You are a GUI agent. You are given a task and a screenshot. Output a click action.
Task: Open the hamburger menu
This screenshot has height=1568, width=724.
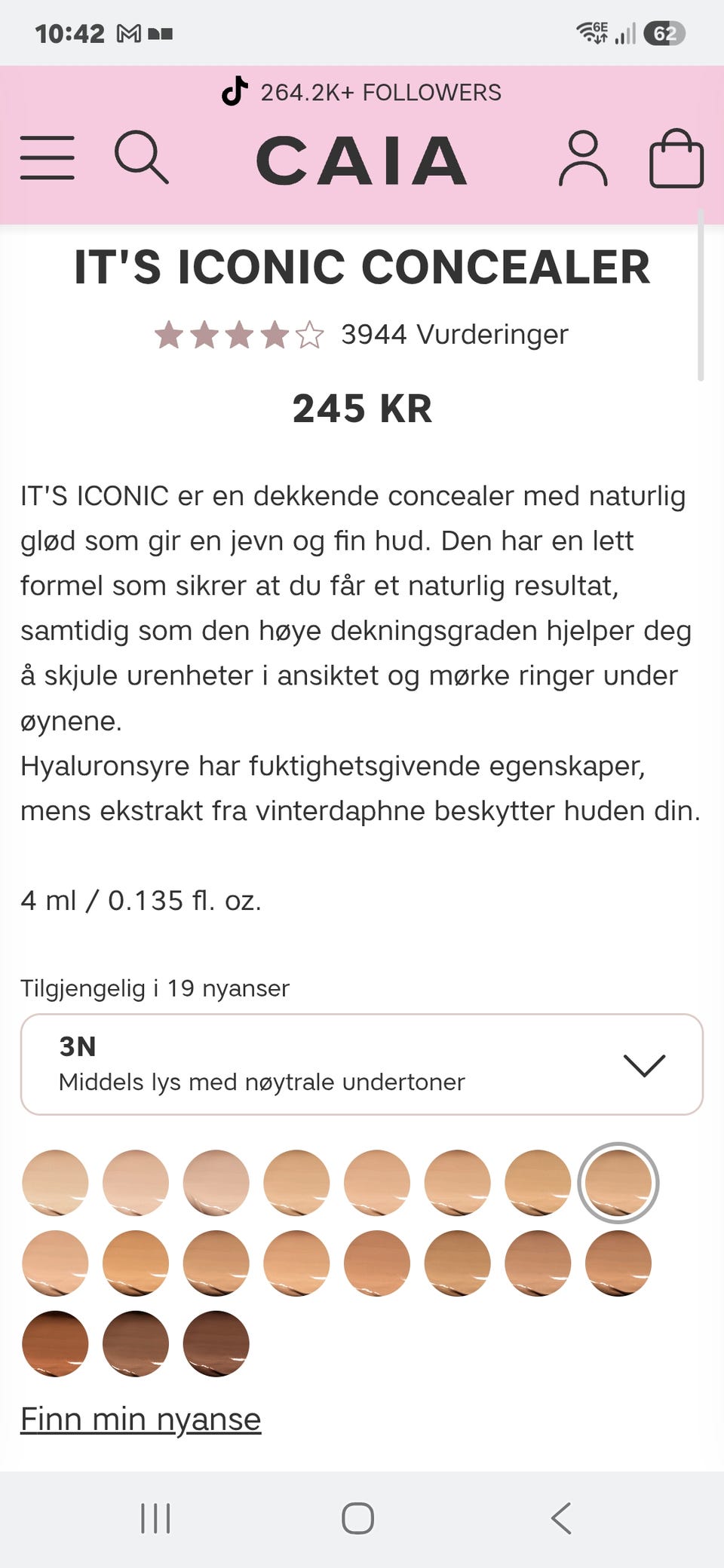47,158
